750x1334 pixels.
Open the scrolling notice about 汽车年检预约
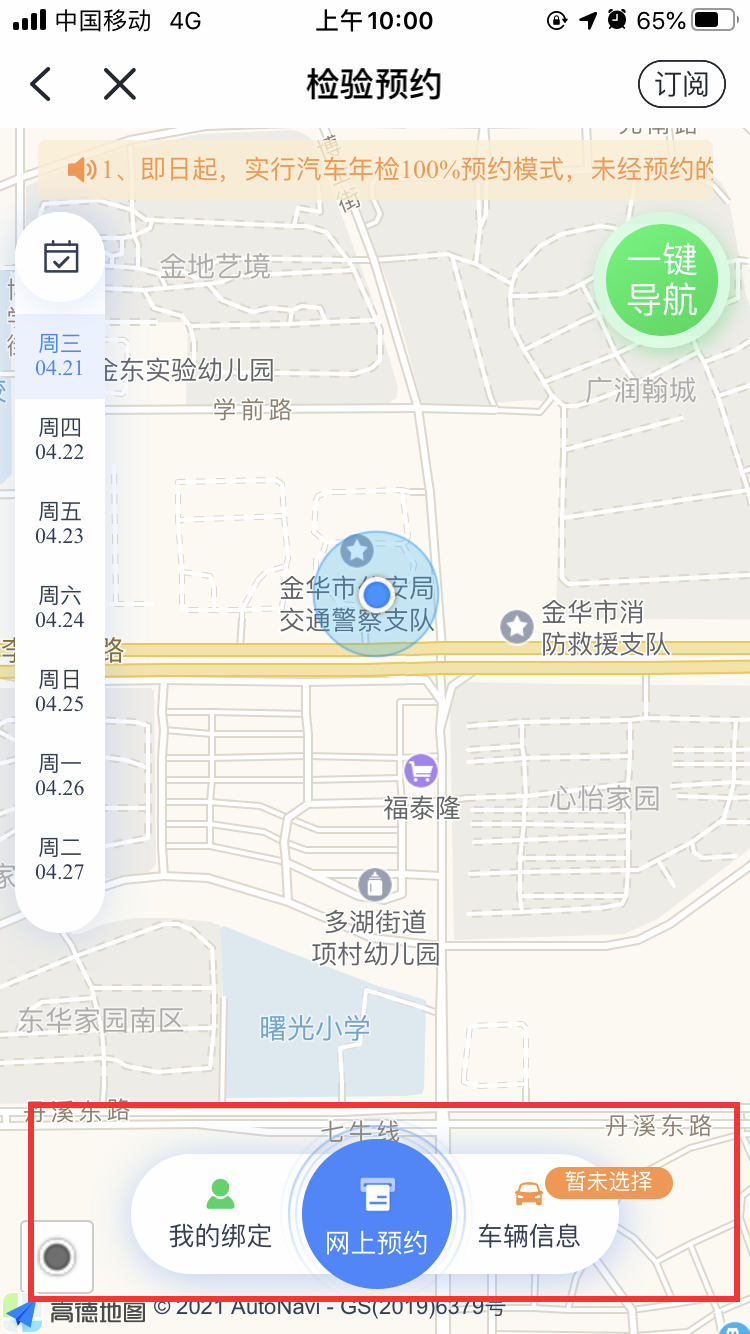point(390,169)
